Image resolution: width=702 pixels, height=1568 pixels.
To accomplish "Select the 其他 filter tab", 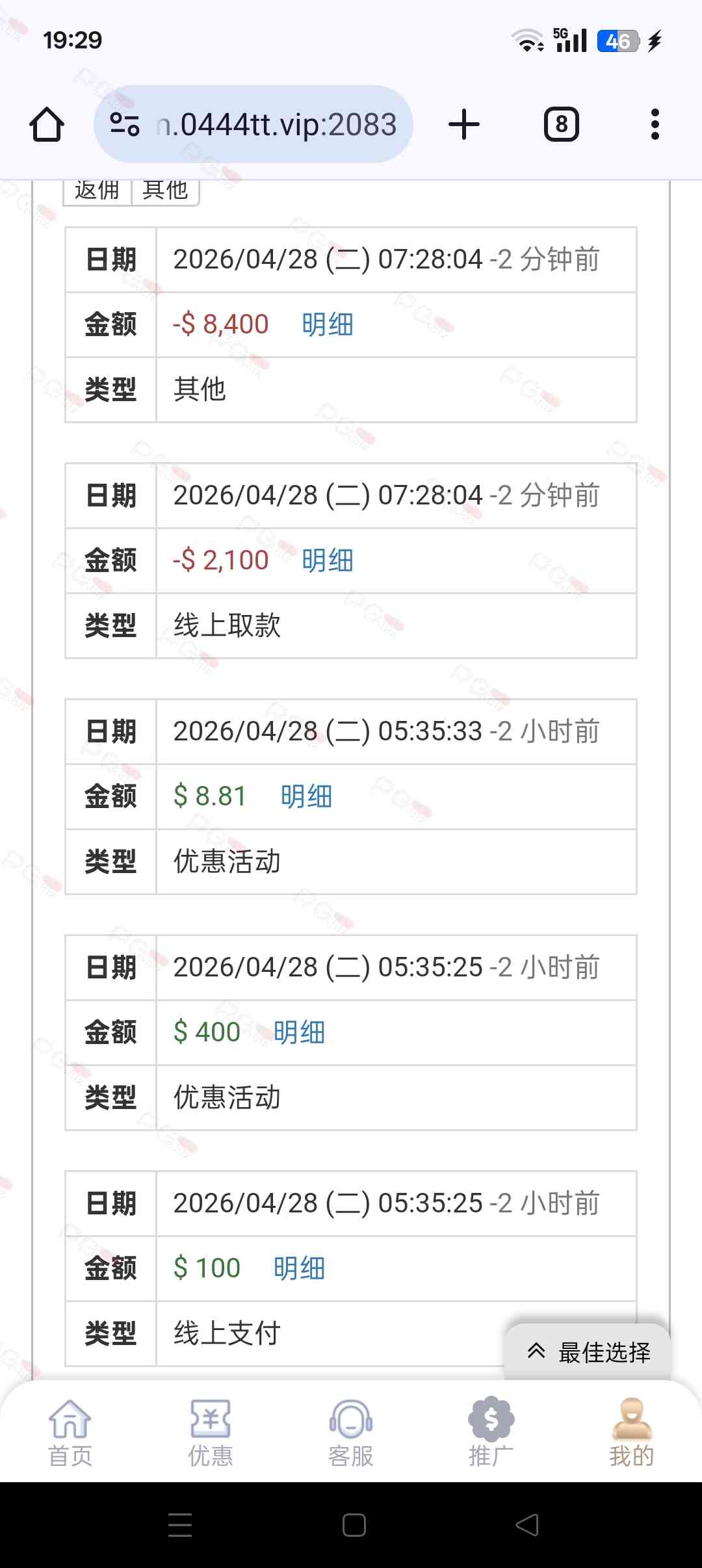I will coord(165,191).
